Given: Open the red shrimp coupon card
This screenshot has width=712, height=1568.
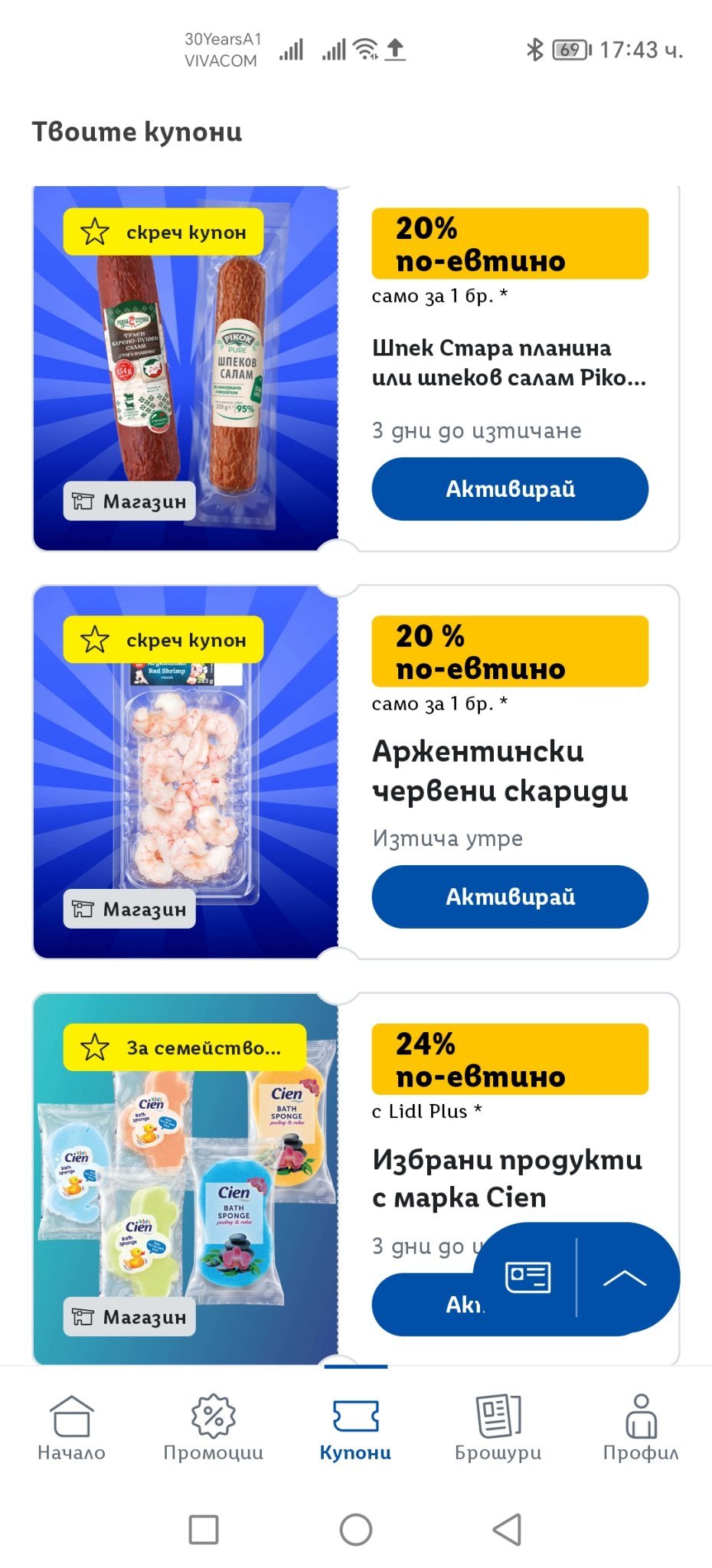Looking at the screenshot, I should [x=185, y=773].
